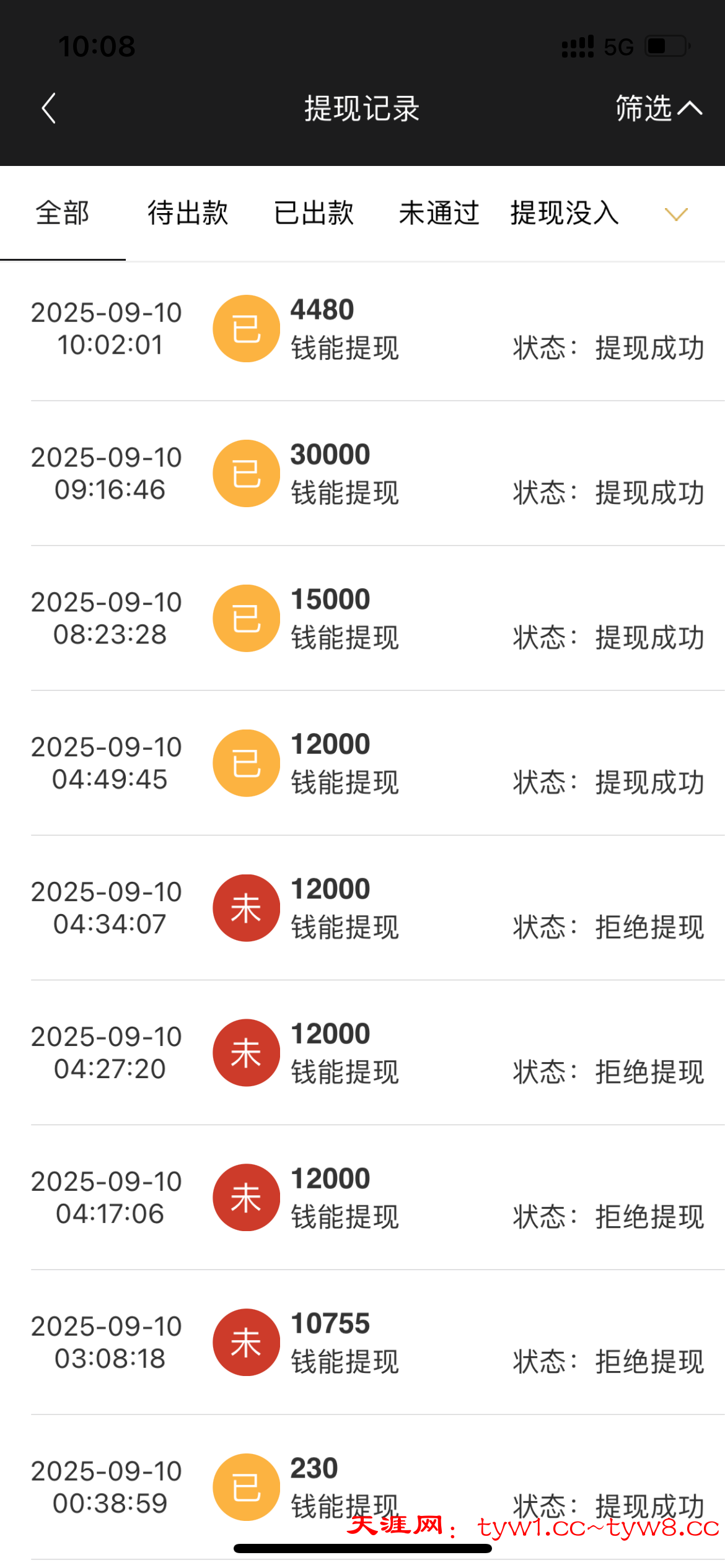This screenshot has width=725, height=1568.
Task: View the 未通过 tab
Action: coord(439,214)
